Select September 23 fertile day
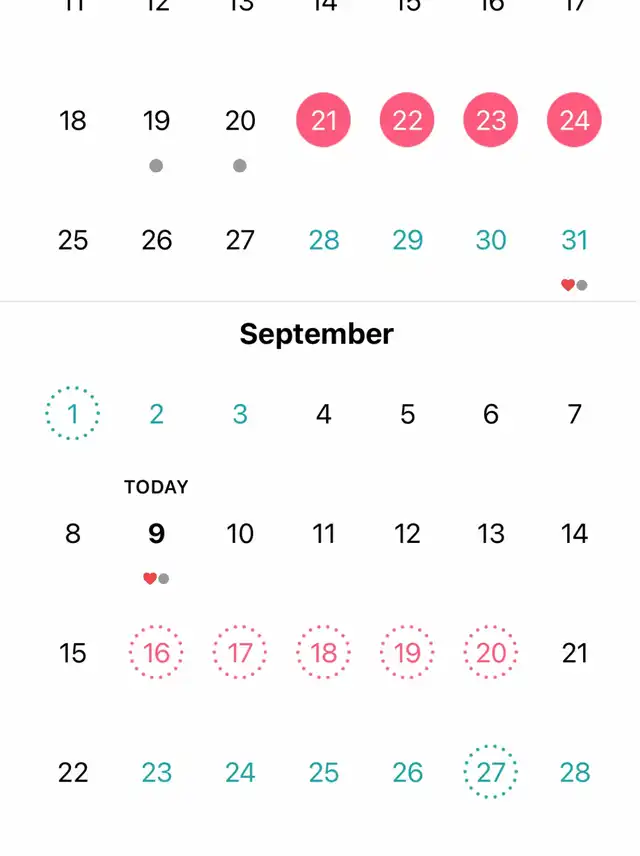Viewport: 640px width, 856px height. click(156, 772)
